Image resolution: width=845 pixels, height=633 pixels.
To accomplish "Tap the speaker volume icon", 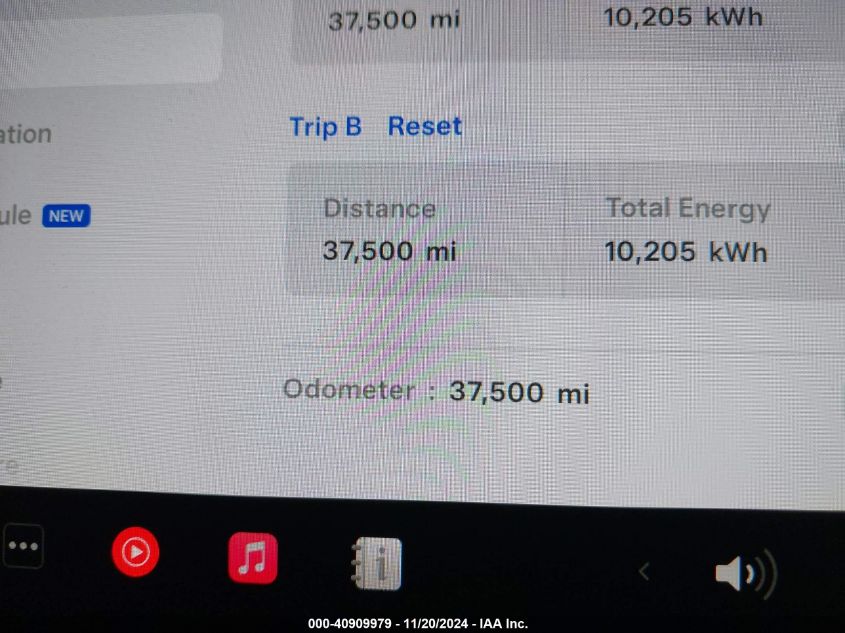I will coord(745,574).
